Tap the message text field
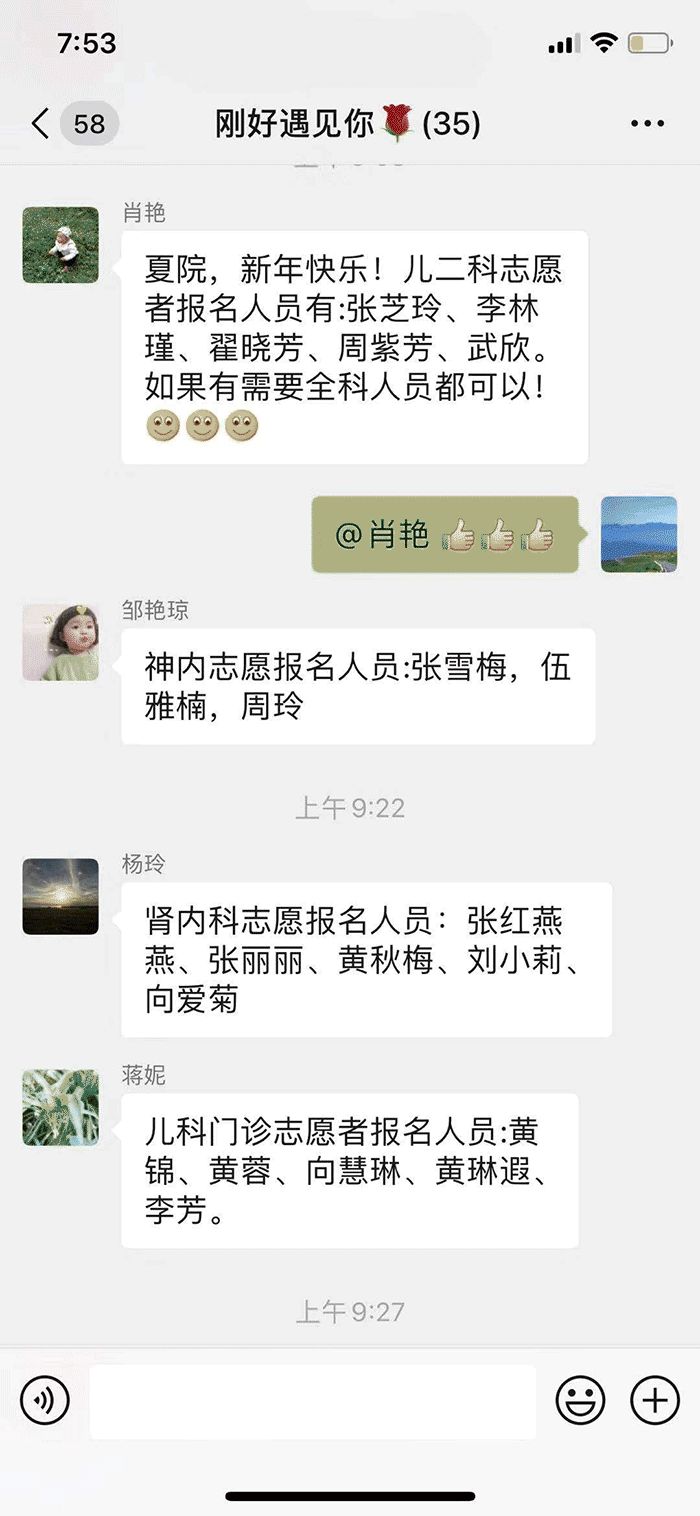 pos(312,1401)
